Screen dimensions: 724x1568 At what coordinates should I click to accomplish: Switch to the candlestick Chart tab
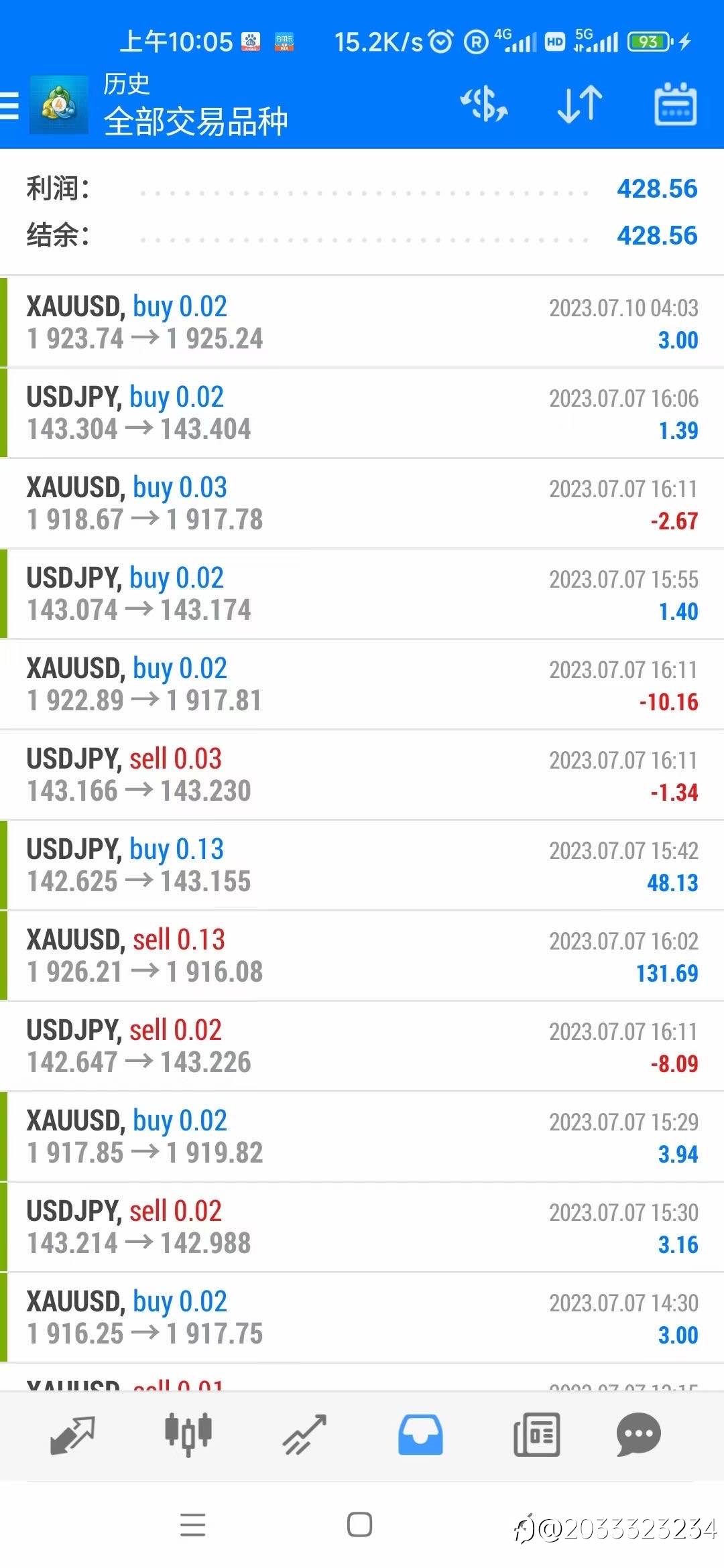(188, 1435)
